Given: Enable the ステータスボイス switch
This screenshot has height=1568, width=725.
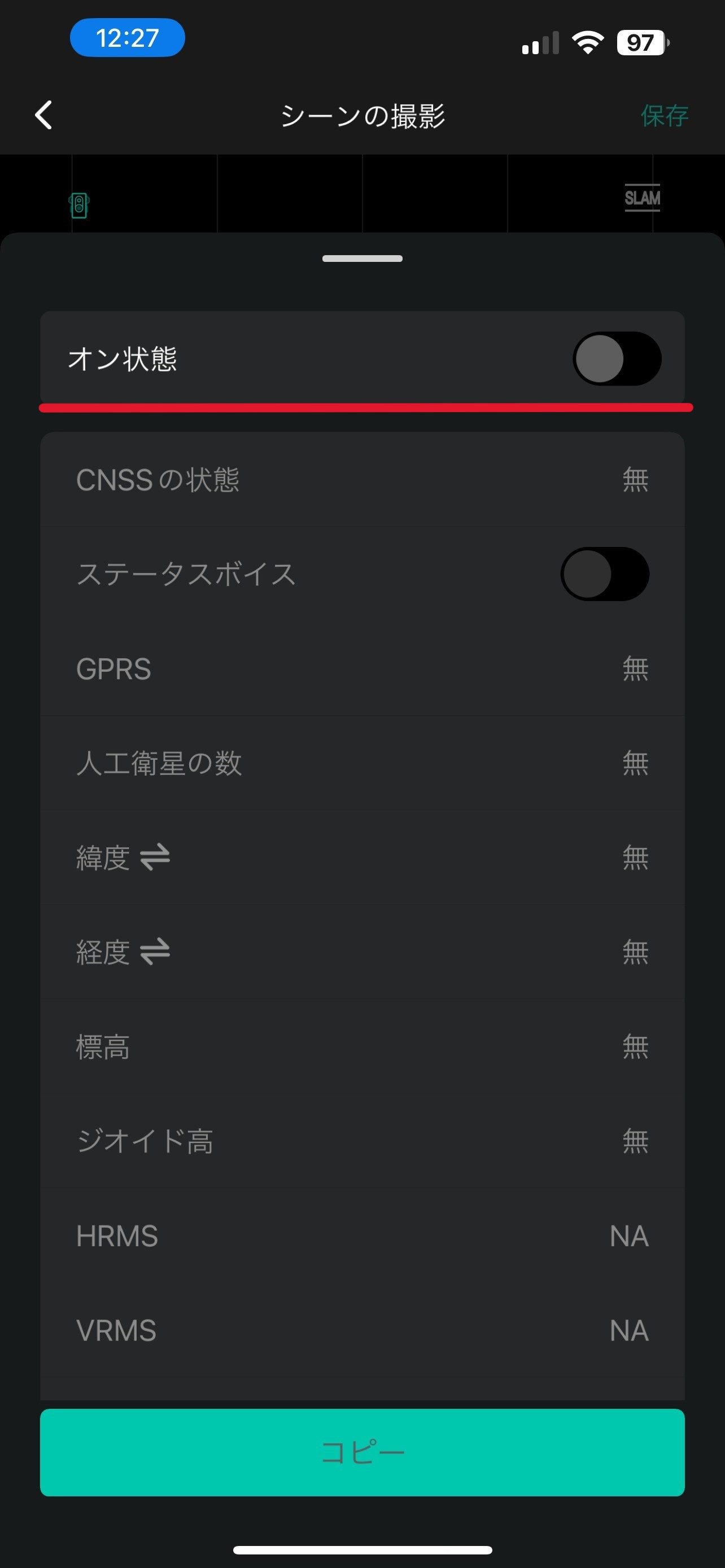Looking at the screenshot, I should point(605,574).
